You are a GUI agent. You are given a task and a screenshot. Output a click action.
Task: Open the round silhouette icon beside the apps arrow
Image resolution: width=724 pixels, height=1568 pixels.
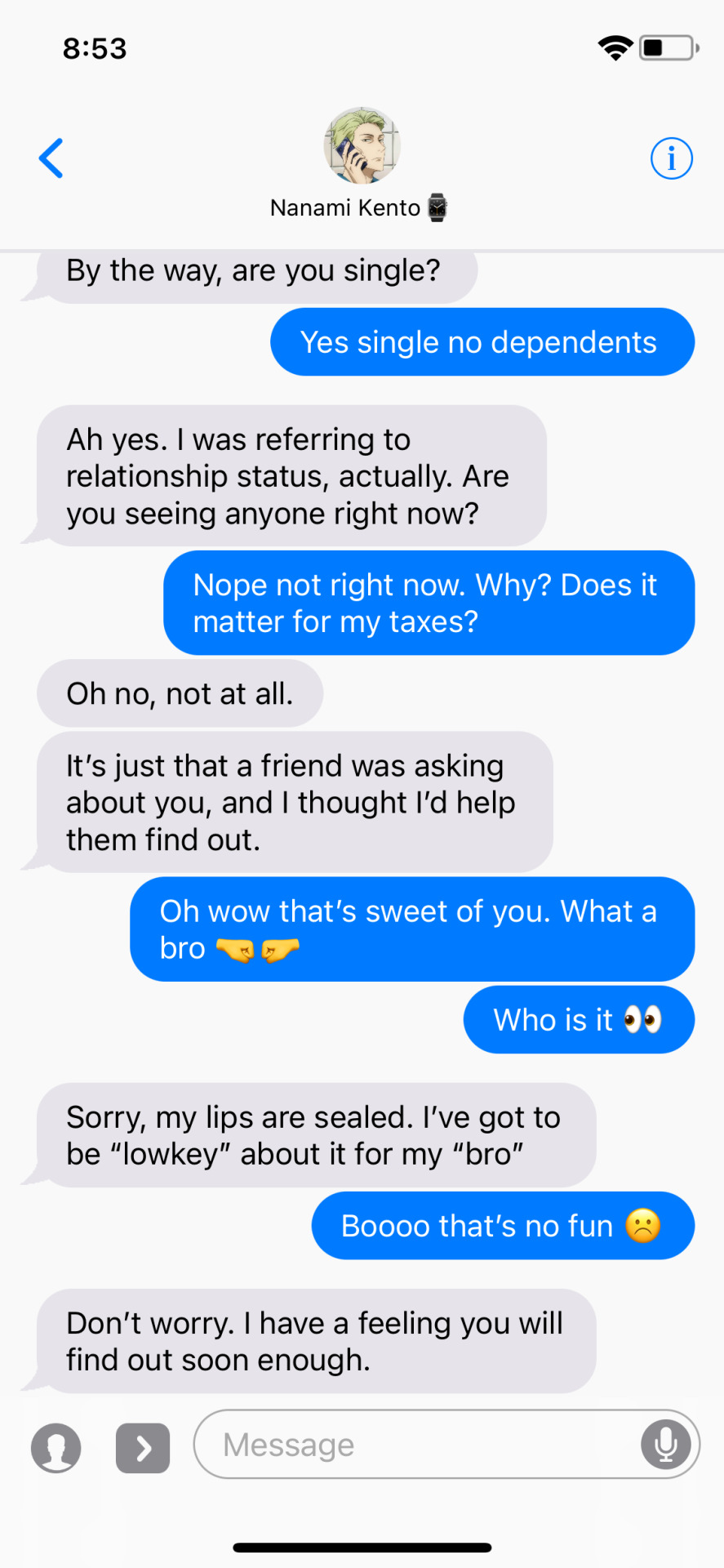point(56,1448)
